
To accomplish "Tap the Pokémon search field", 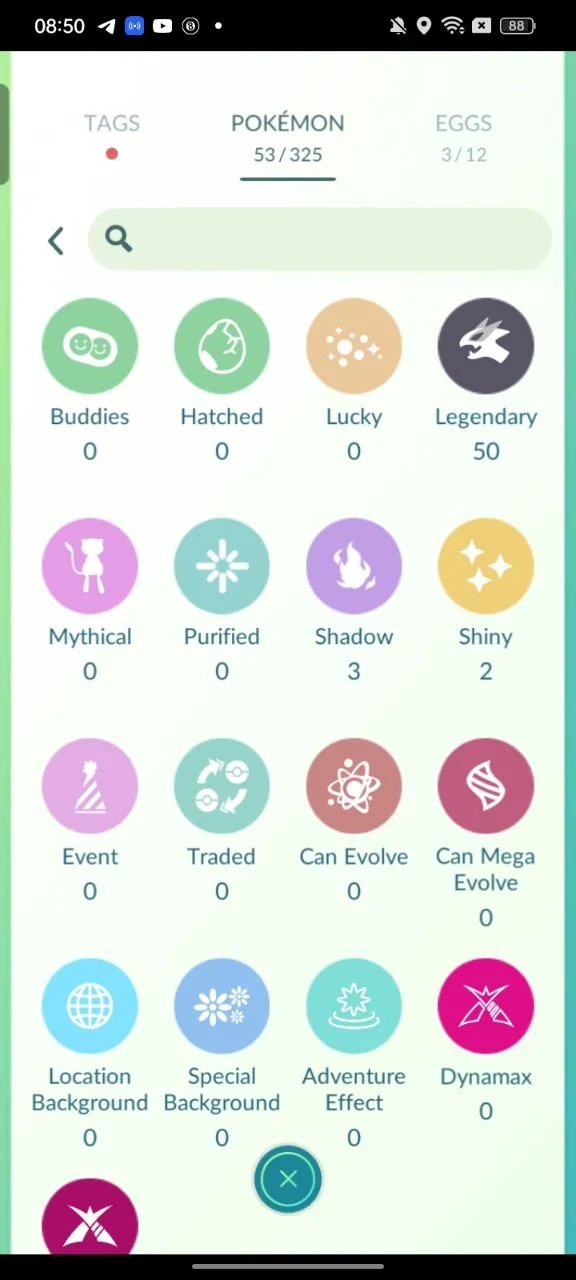I will [x=320, y=239].
